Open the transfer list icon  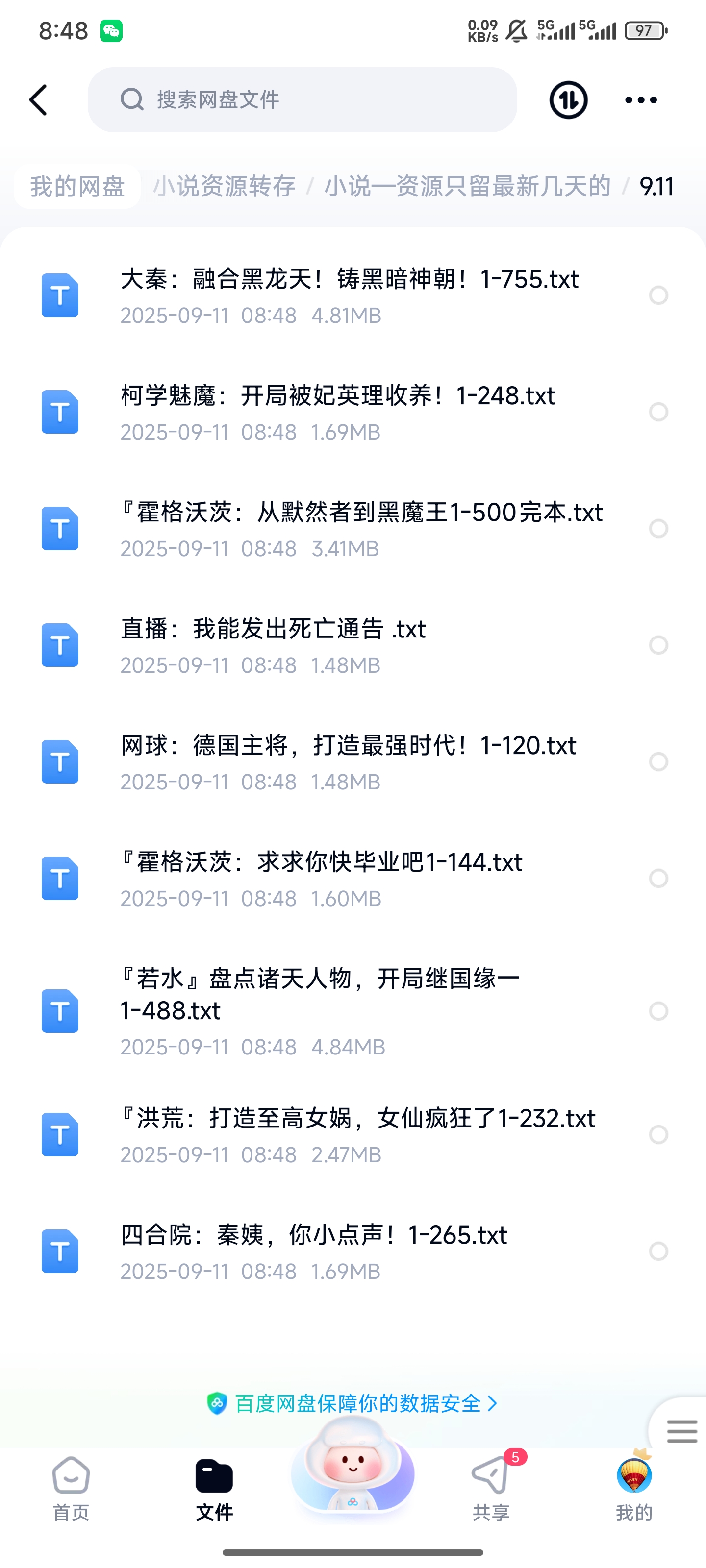click(x=568, y=100)
